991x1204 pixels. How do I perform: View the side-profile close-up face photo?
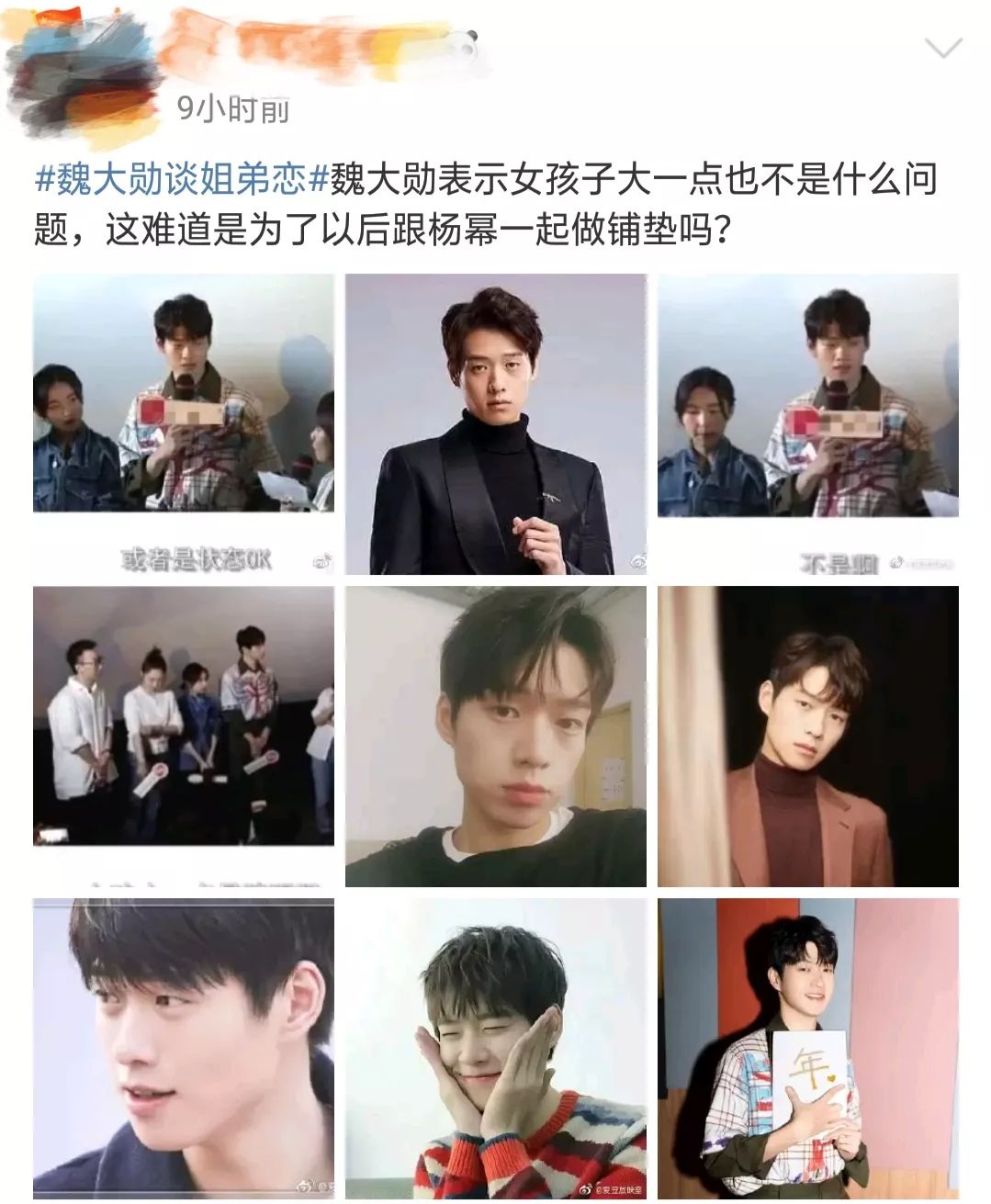184,1049
